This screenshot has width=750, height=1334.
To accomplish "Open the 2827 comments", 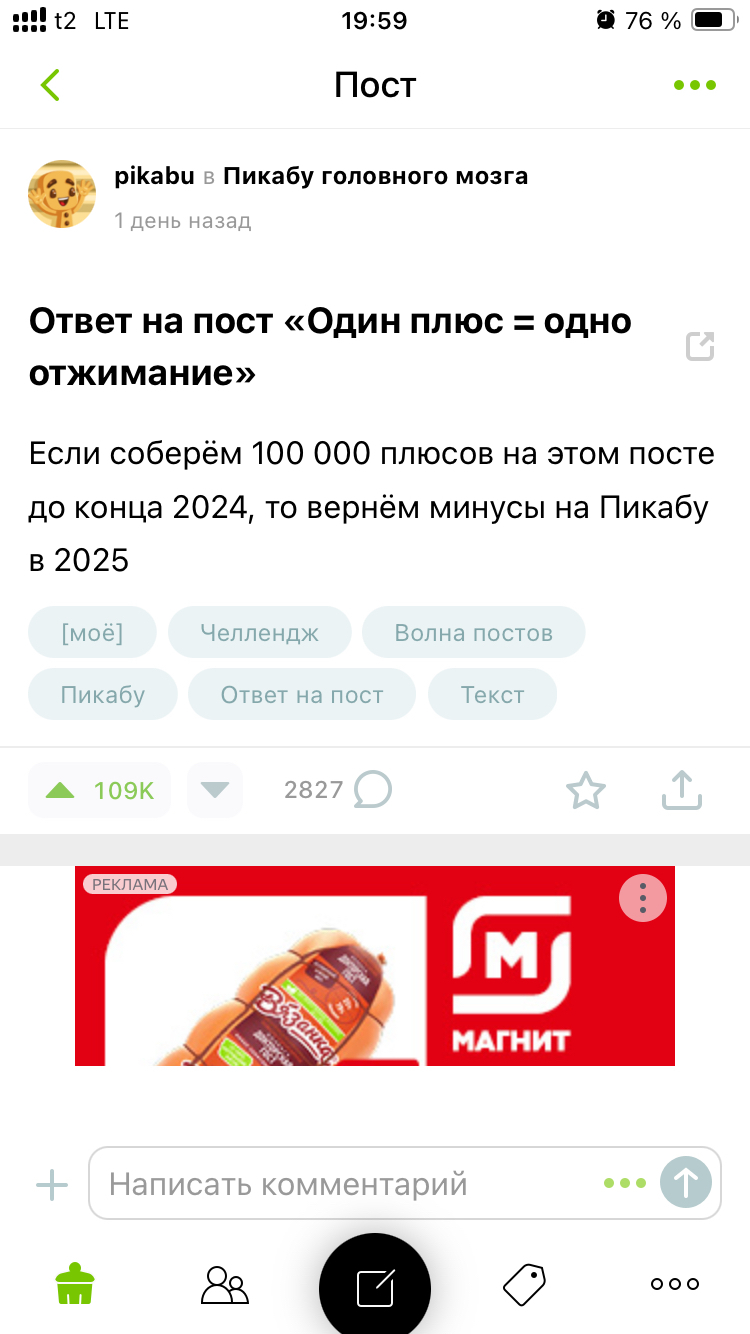I will point(338,790).
